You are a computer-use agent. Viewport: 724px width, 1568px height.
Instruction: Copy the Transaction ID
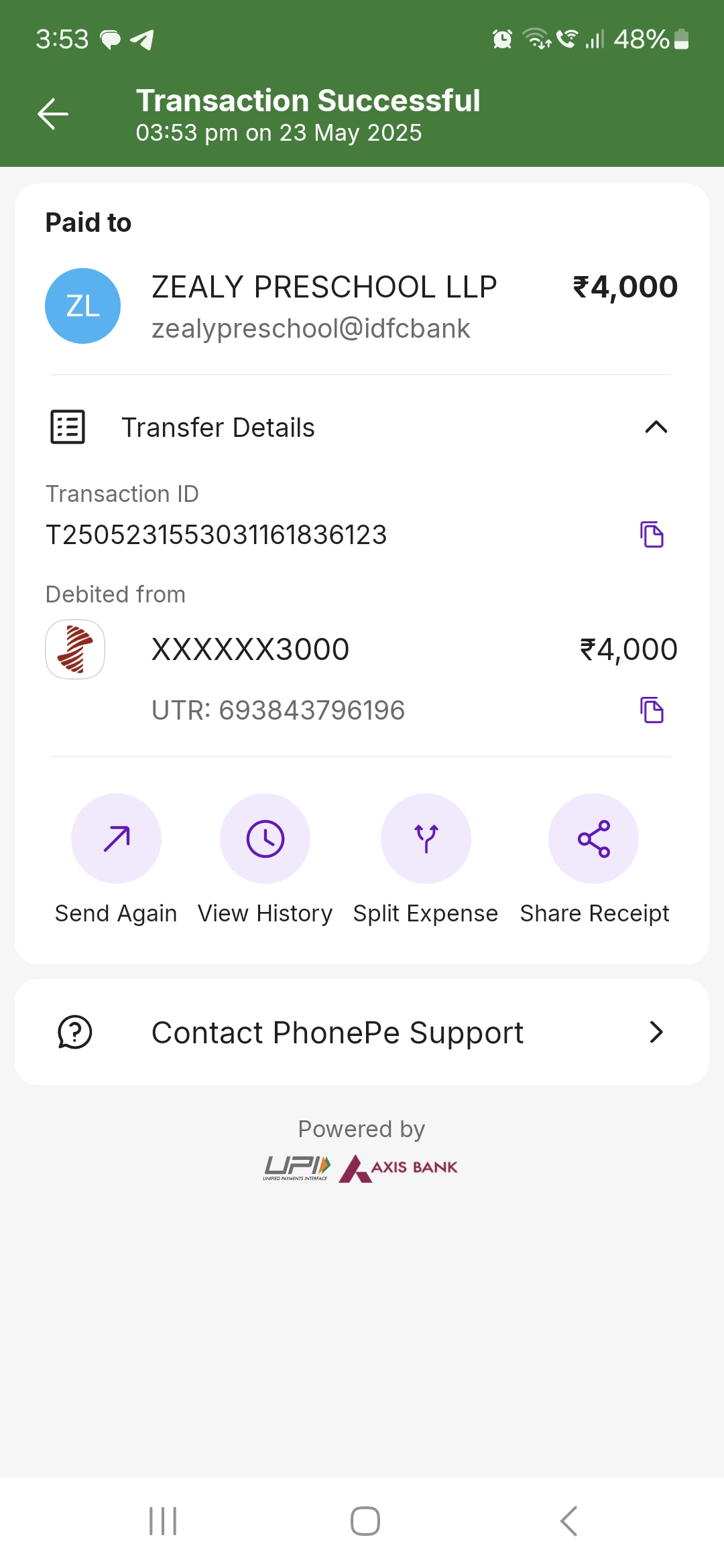652,535
